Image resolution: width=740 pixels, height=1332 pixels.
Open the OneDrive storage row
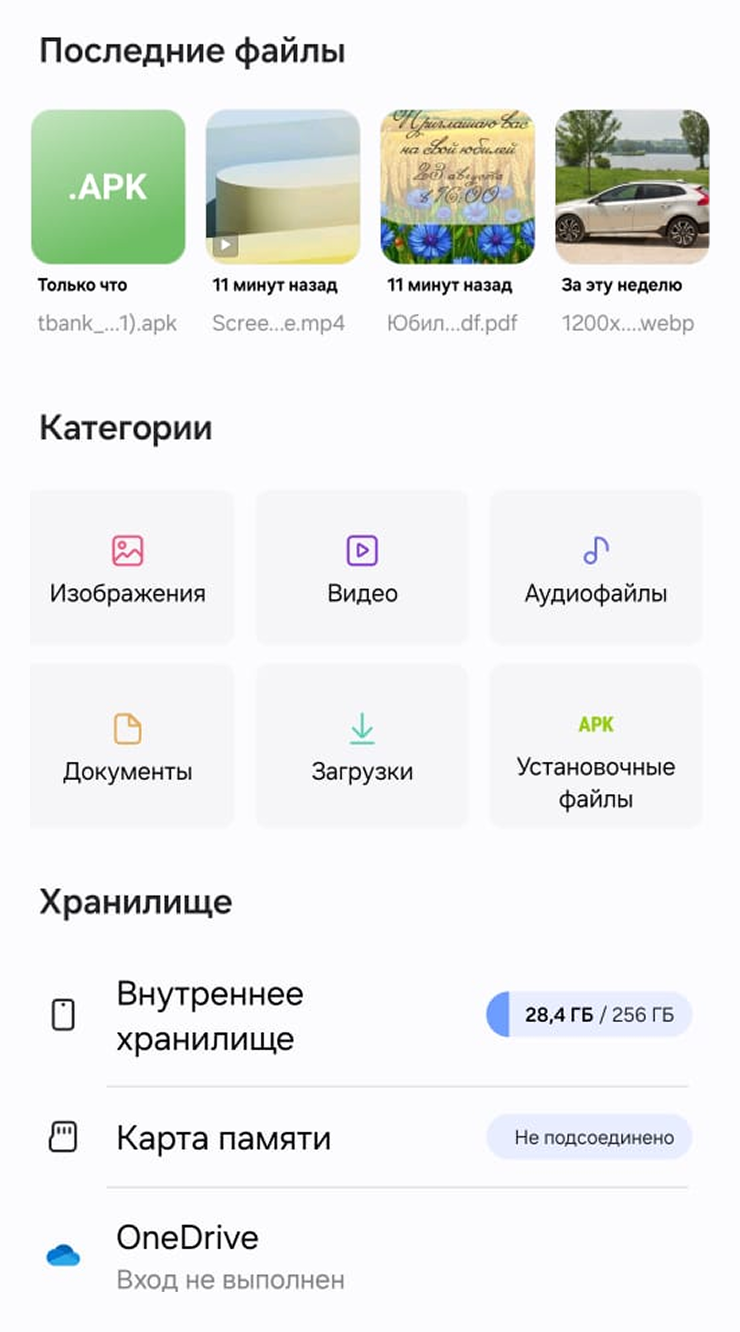370,1256
